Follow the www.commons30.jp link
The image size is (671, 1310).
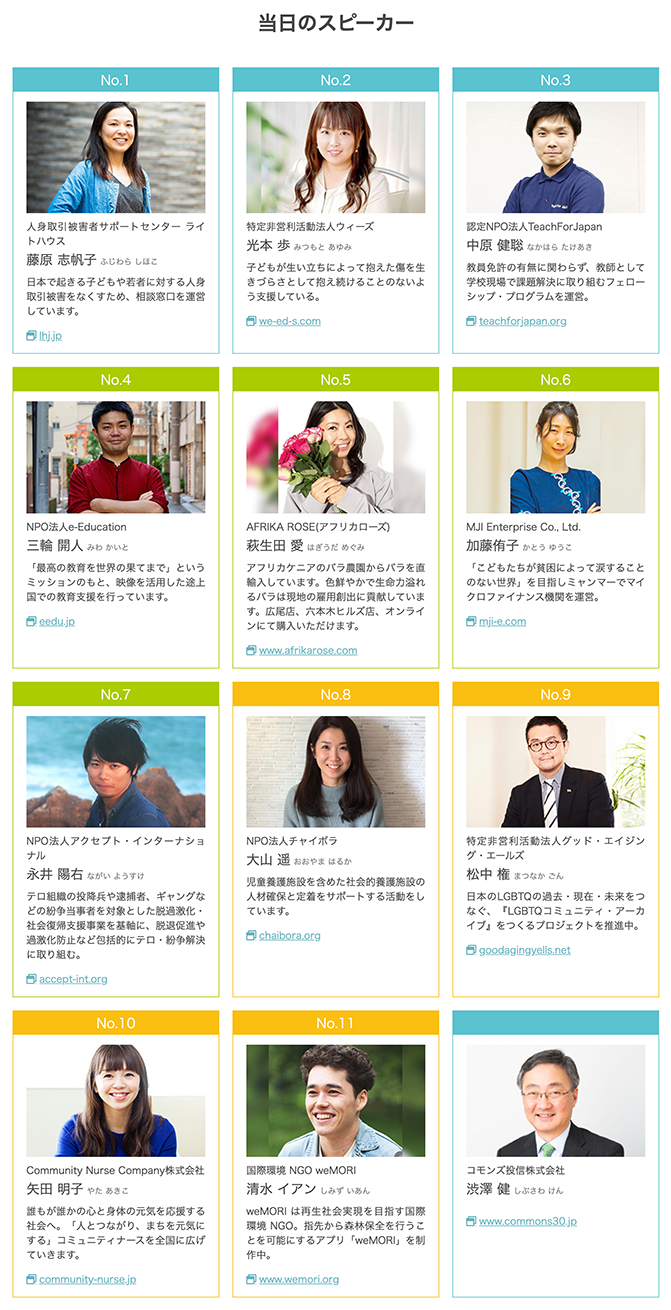pos(527,1221)
